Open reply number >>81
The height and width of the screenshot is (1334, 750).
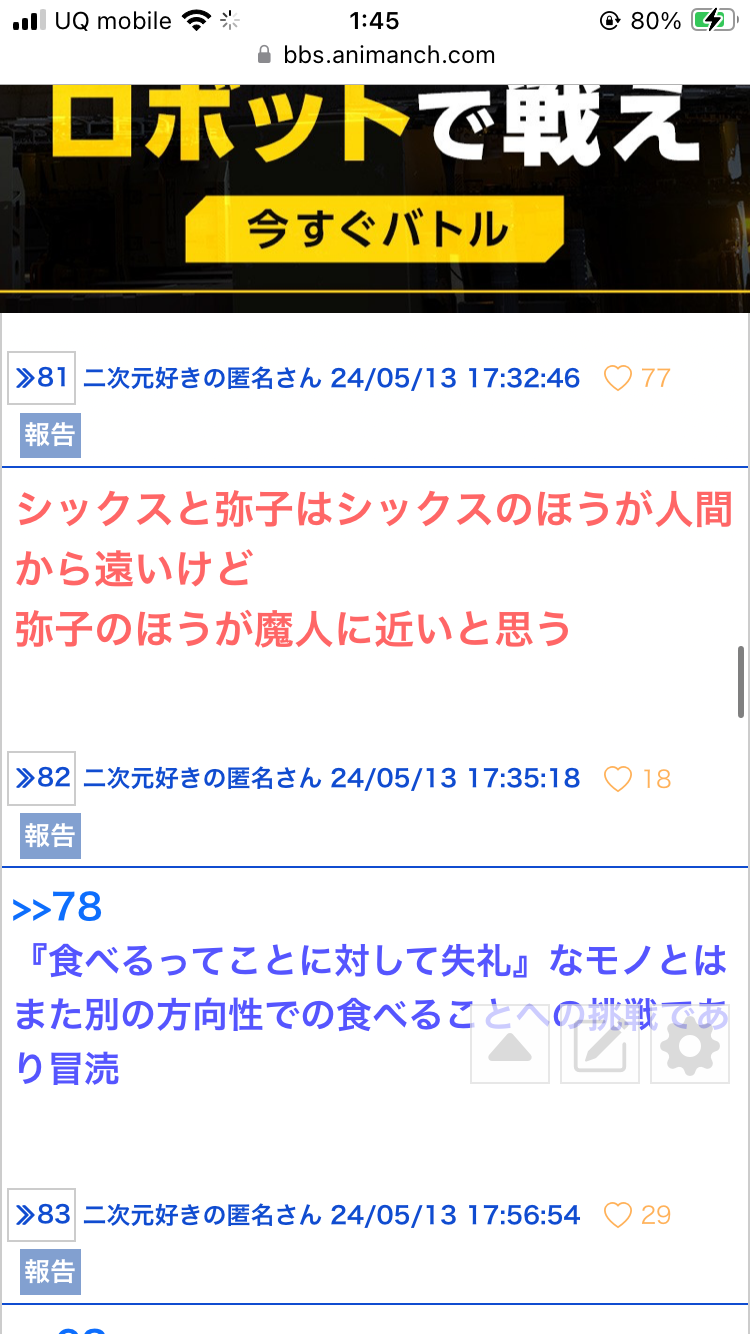[42, 378]
